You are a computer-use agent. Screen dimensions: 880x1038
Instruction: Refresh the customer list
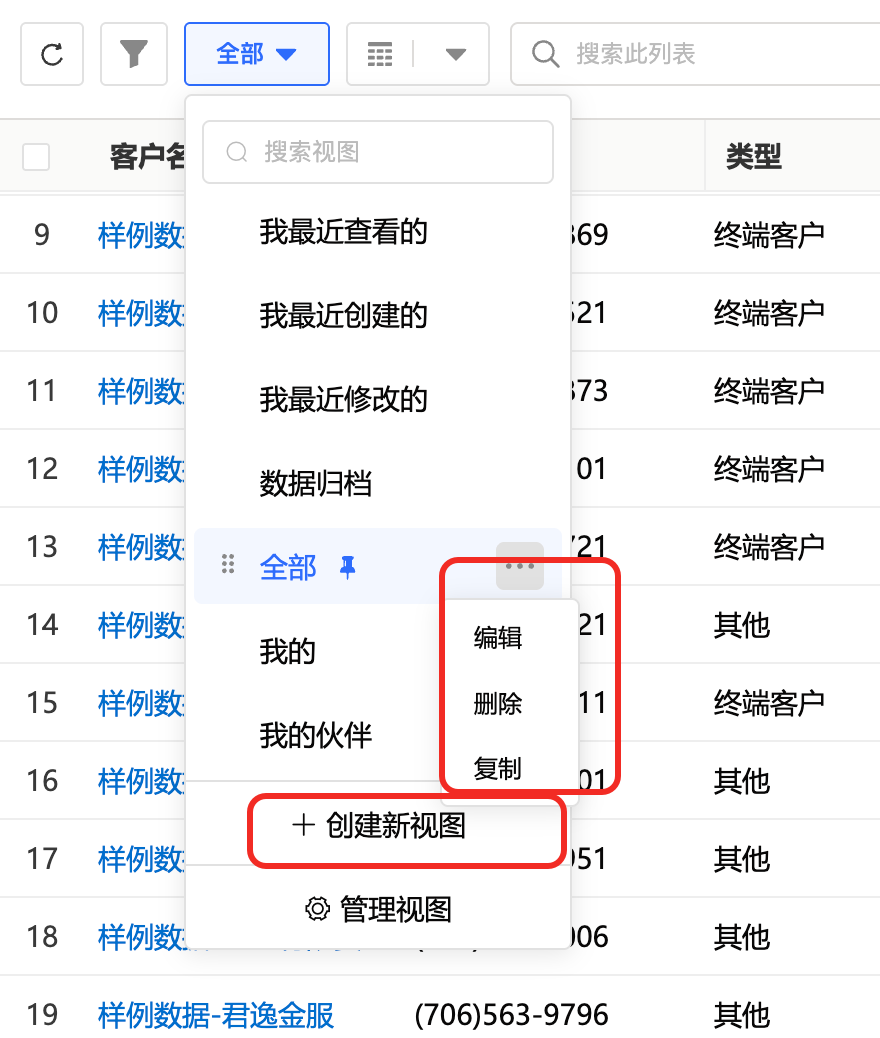point(52,54)
